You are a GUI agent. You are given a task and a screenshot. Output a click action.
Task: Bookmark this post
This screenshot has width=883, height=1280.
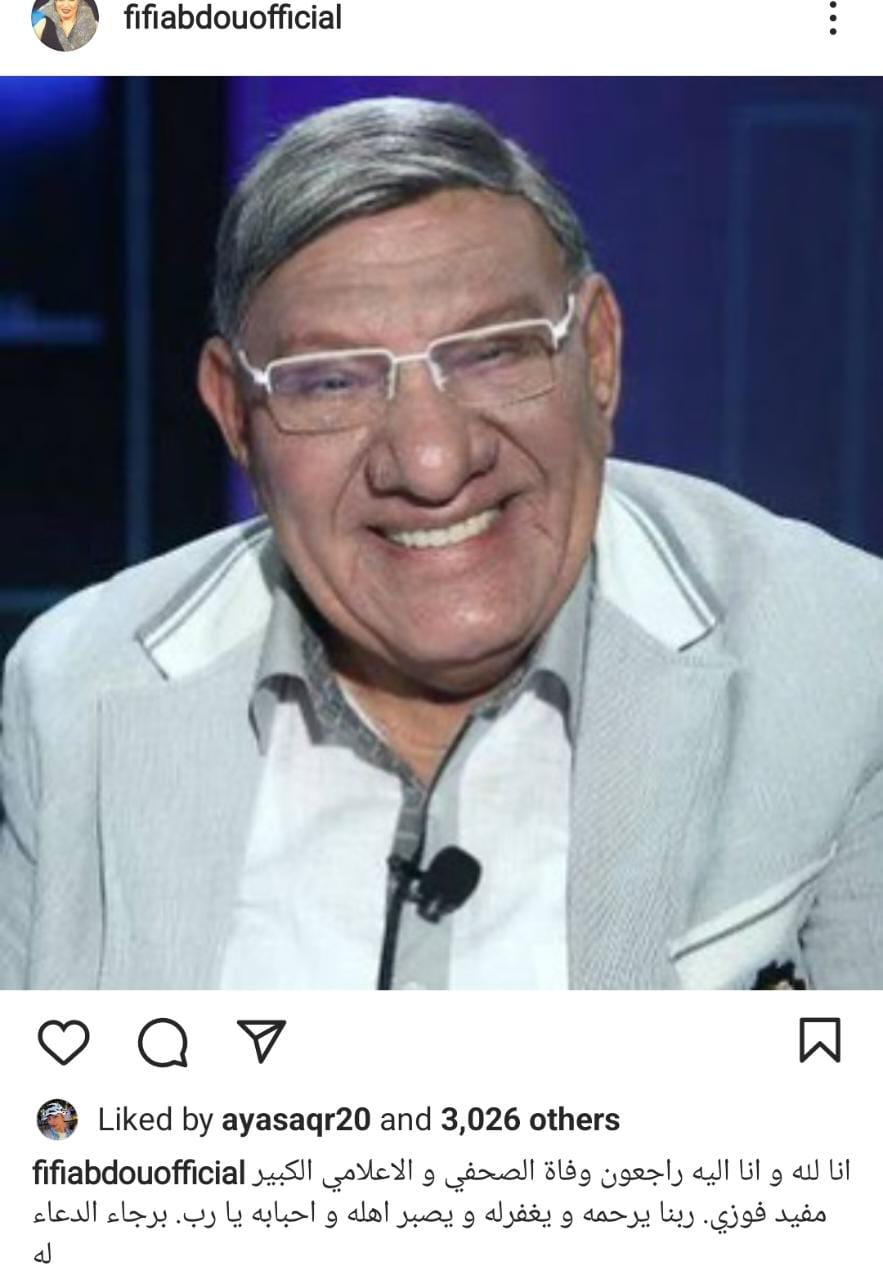820,1041
